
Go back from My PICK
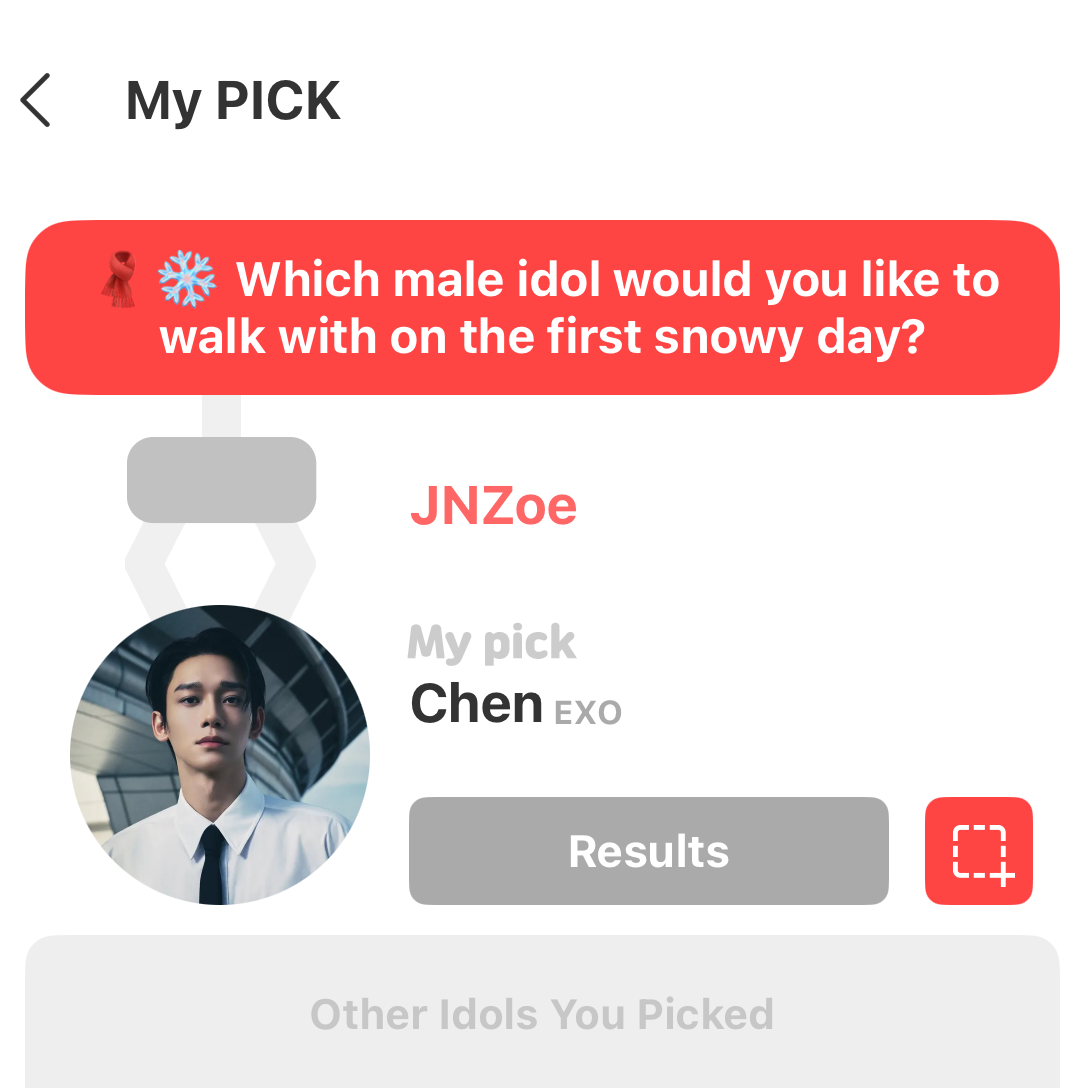click(36, 101)
